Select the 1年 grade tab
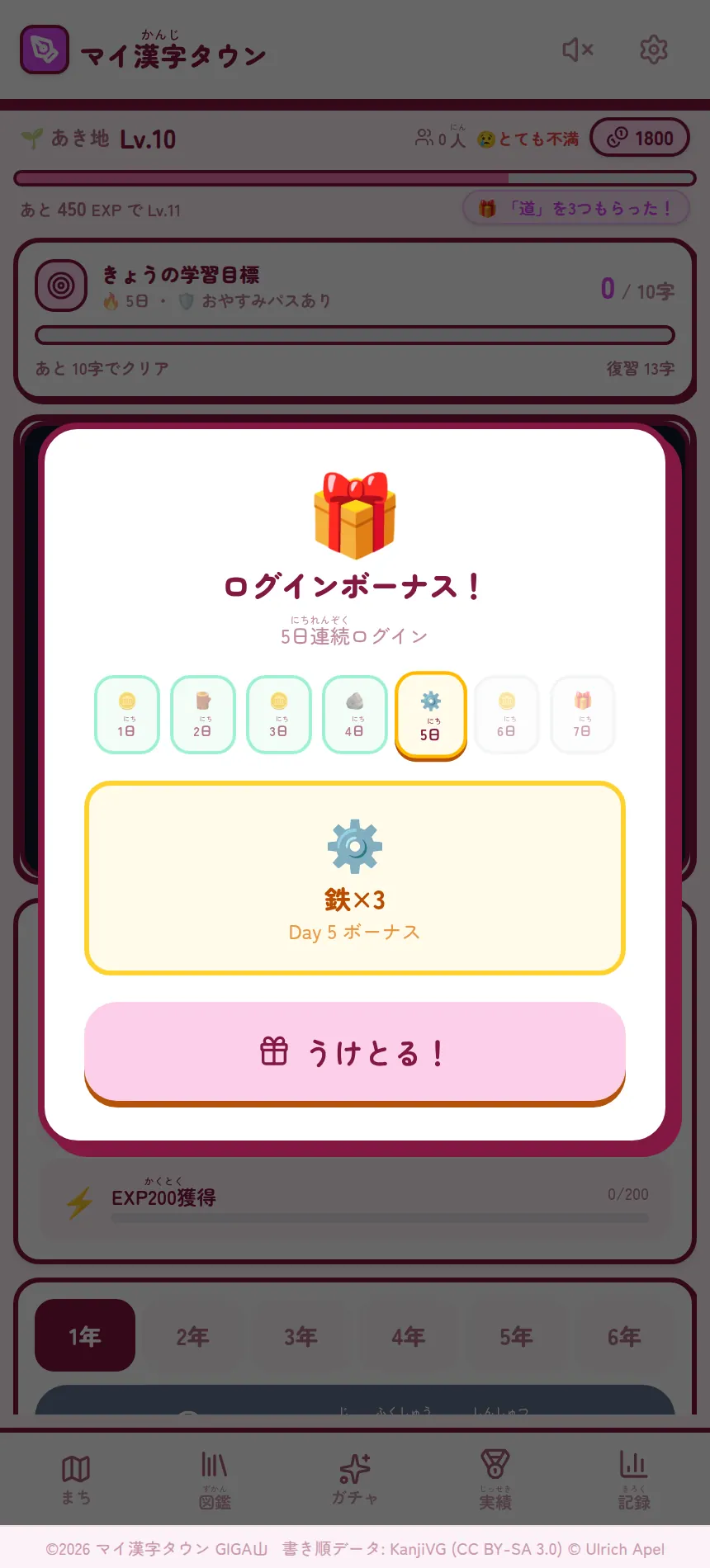The image size is (710, 1568). (x=85, y=1335)
